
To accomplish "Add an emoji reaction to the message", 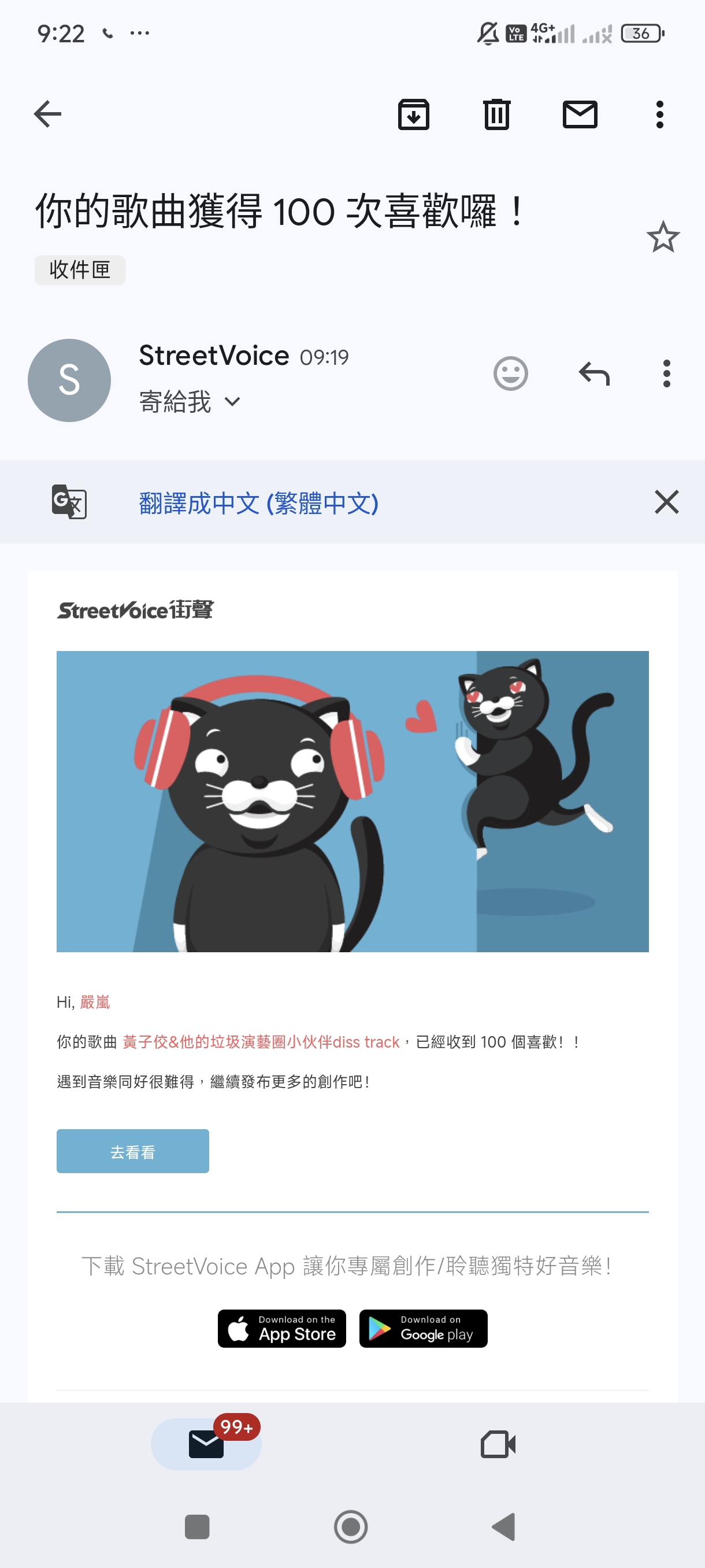I will (510, 373).
